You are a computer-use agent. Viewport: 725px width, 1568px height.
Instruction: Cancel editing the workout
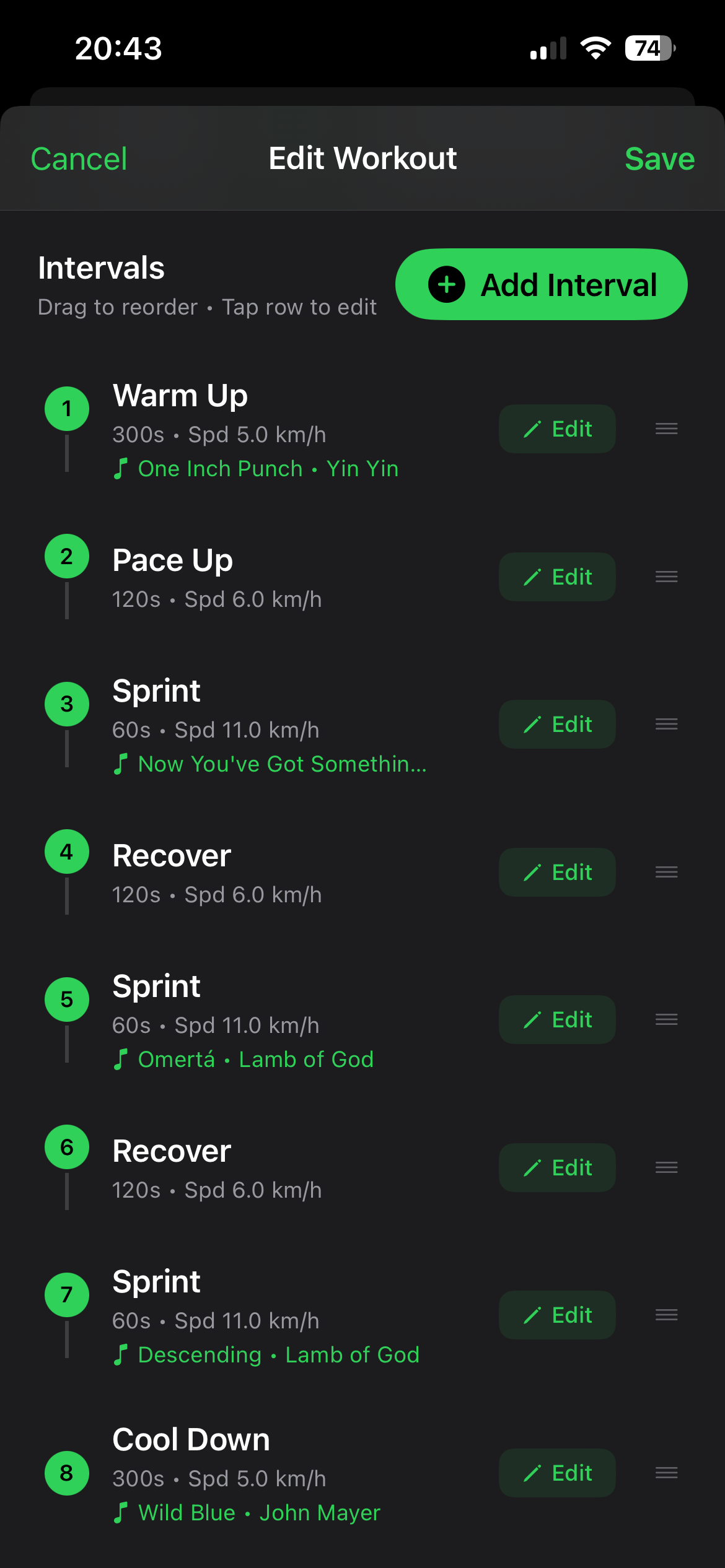[79, 159]
